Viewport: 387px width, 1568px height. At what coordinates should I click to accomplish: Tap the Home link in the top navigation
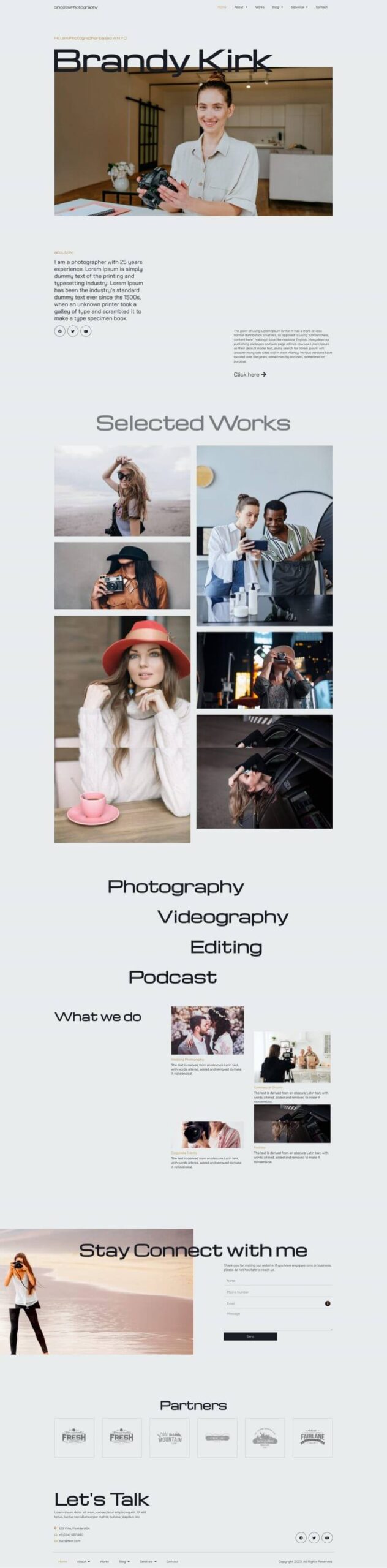[x=222, y=7]
